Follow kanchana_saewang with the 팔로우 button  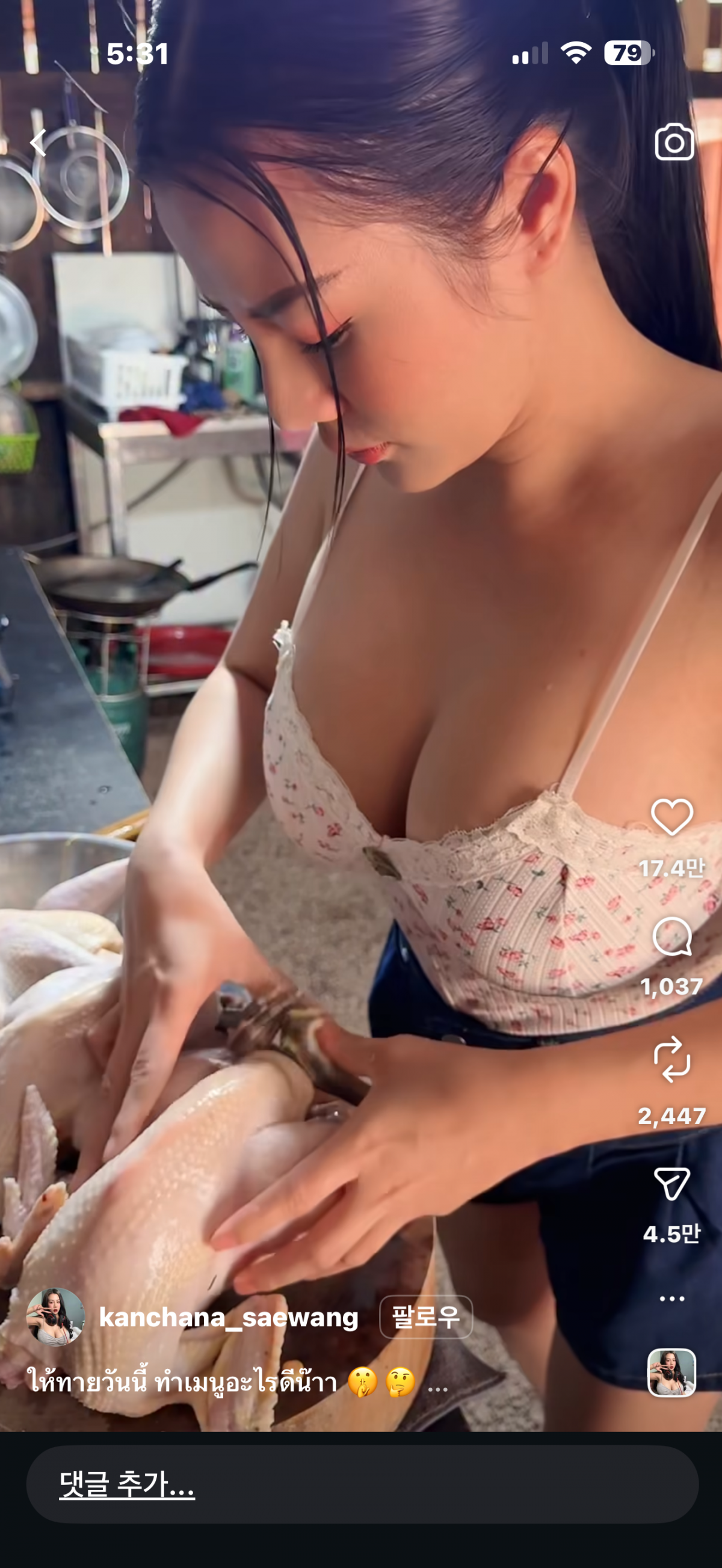[x=425, y=1317]
